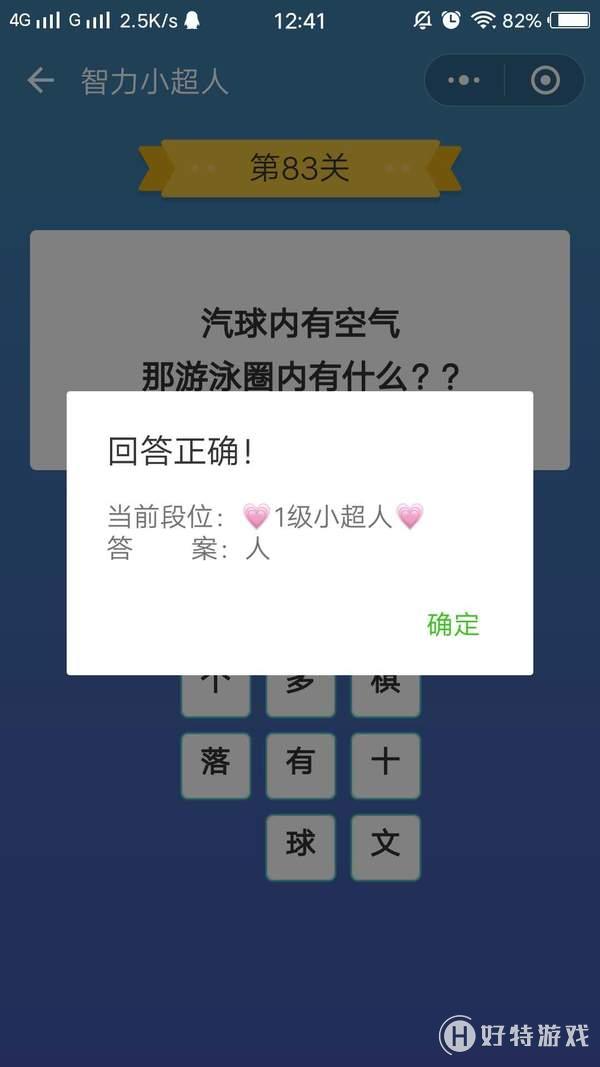The image size is (600, 1067).
Task: Choose the character tile 十
Action: [385, 765]
